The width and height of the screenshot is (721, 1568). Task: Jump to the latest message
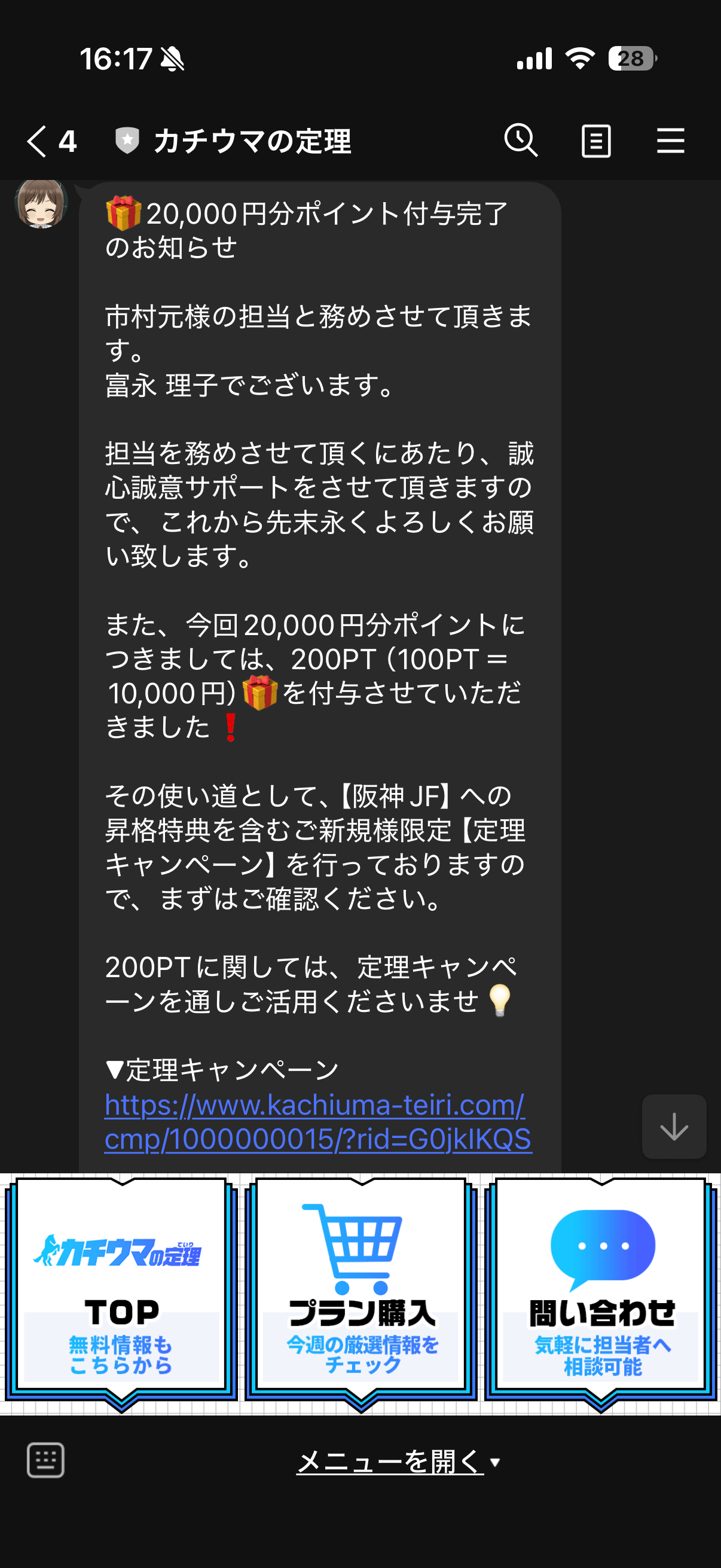coord(674,1127)
